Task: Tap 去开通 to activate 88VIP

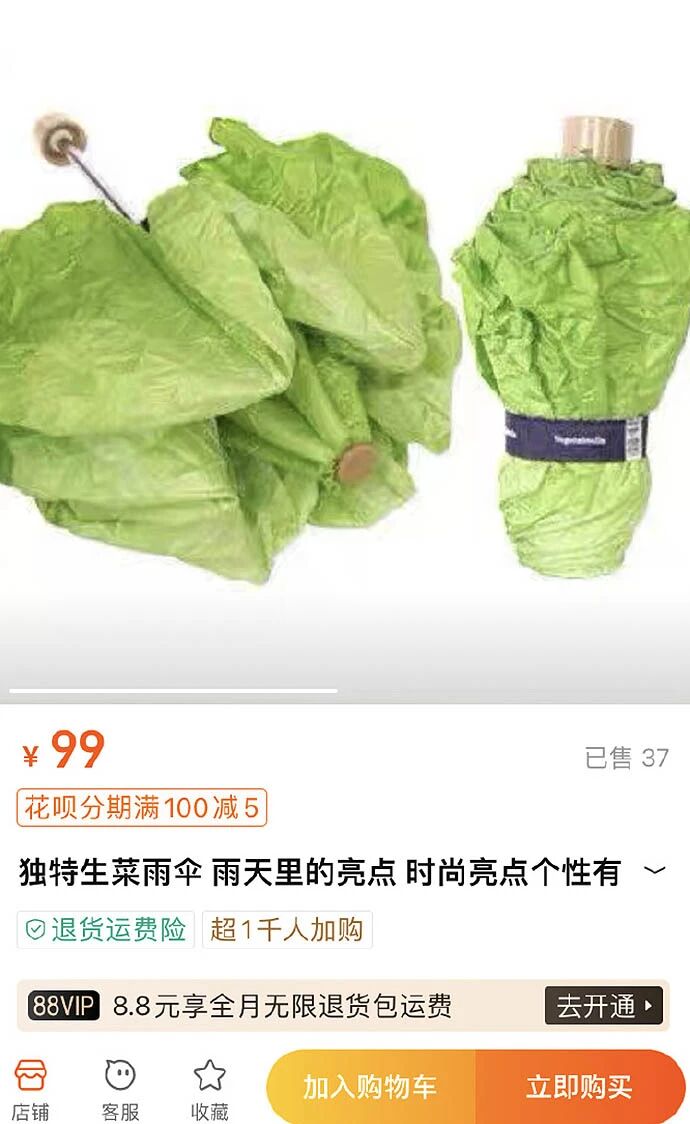Action: click(x=603, y=1005)
